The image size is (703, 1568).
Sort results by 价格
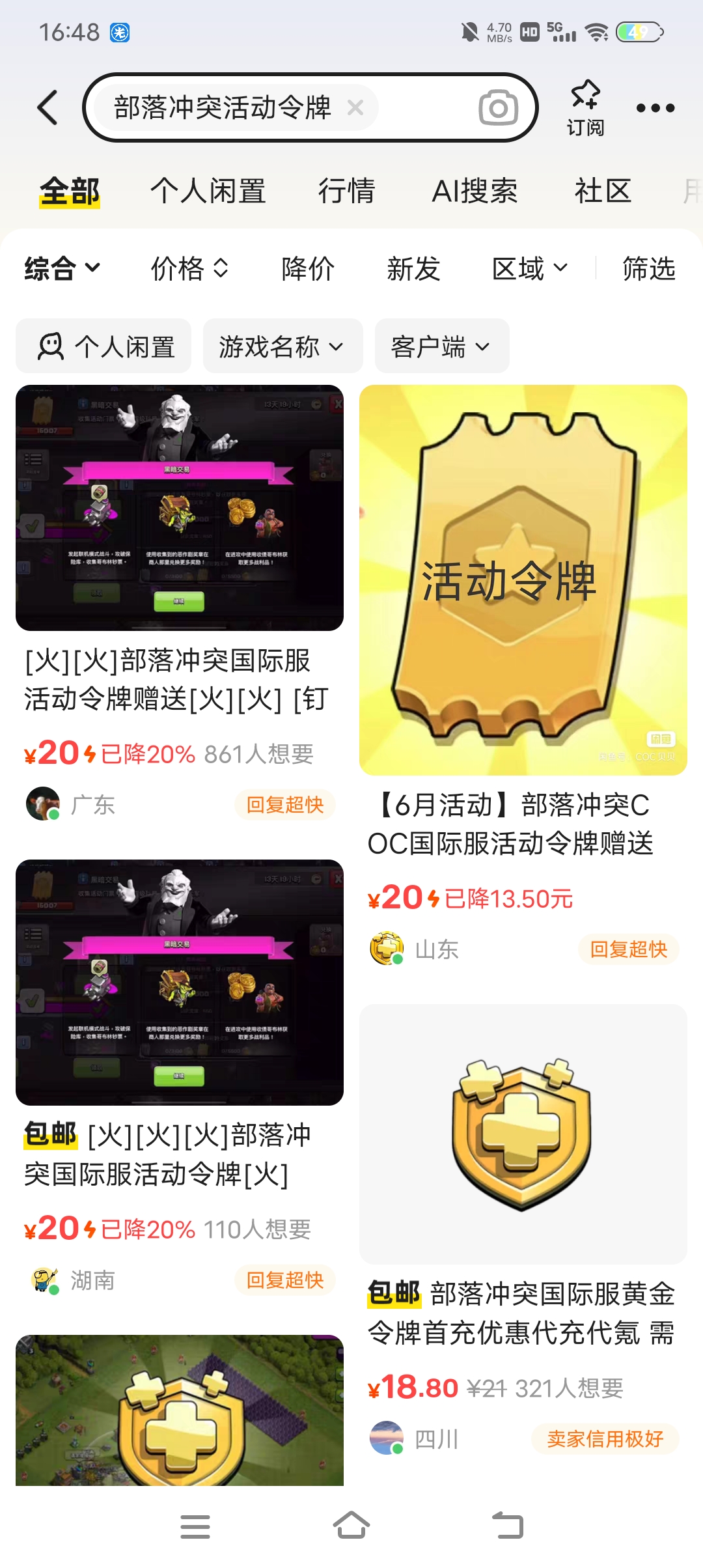pyautogui.click(x=189, y=268)
